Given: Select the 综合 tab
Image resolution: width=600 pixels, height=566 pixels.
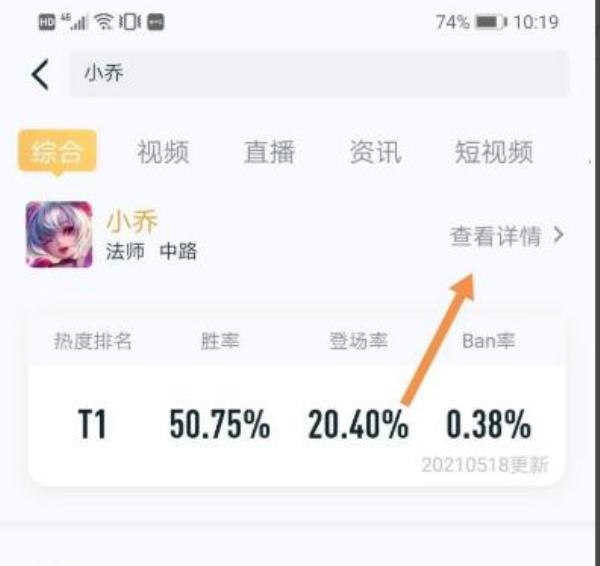Looking at the screenshot, I should click(57, 152).
